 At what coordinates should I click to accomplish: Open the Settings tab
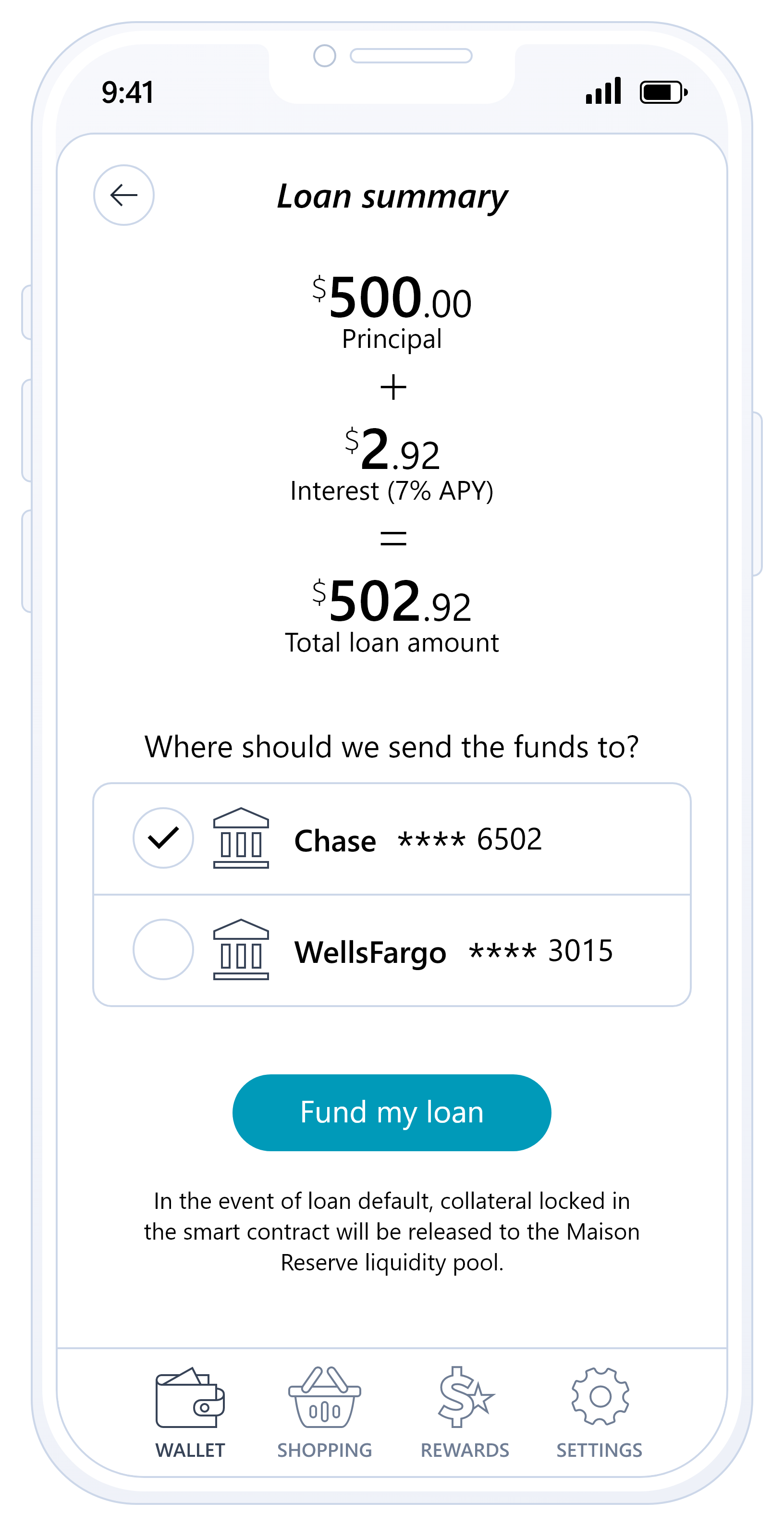point(599,1412)
